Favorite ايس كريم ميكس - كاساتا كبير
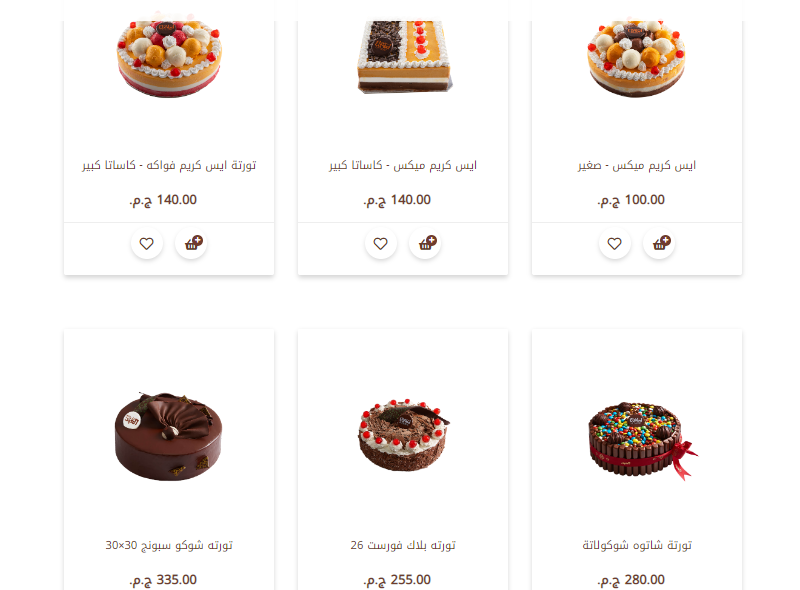Viewport: 800px width, 590px height. (381, 243)
